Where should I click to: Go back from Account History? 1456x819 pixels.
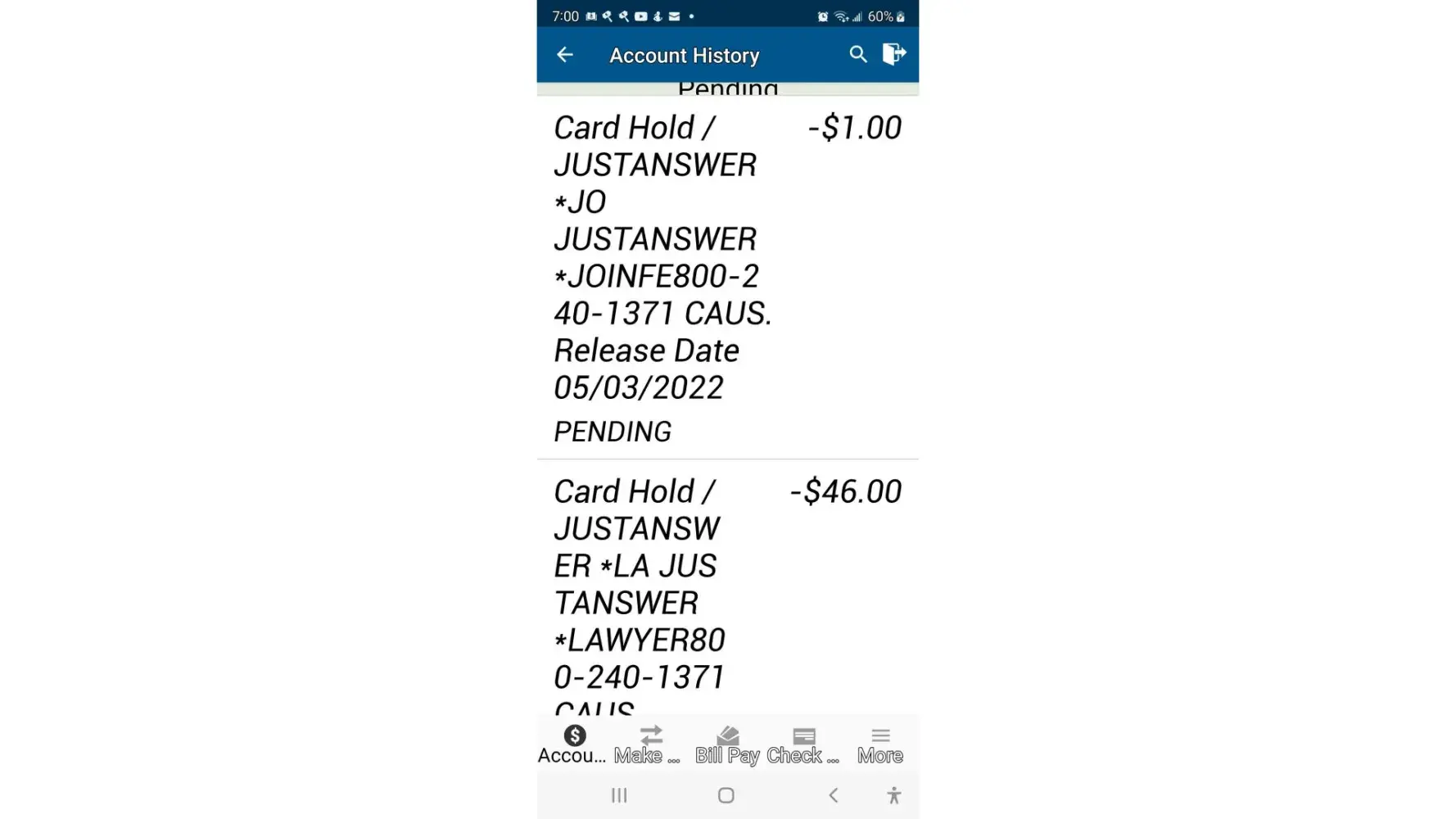564,55
